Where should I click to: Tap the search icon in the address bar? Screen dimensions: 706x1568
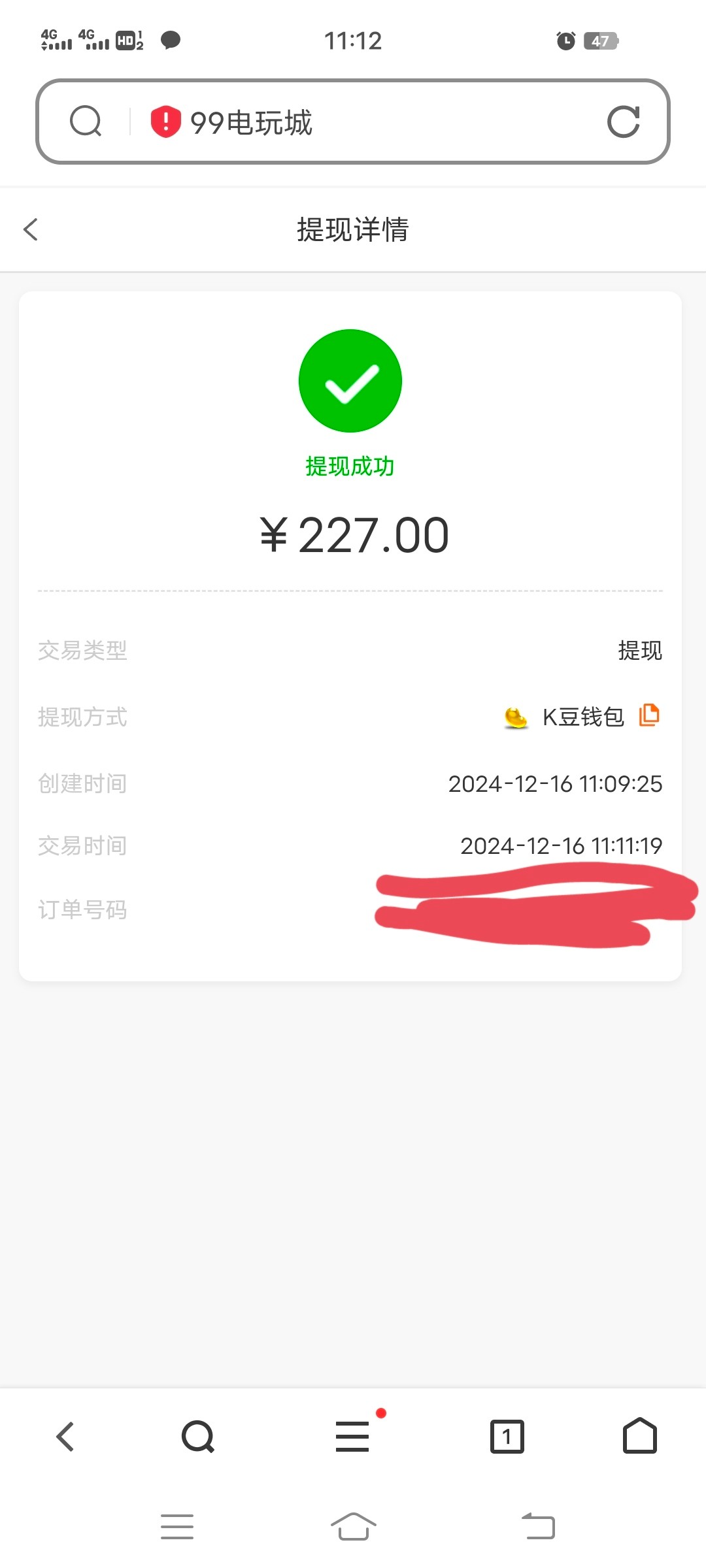(x=86, y=122)
